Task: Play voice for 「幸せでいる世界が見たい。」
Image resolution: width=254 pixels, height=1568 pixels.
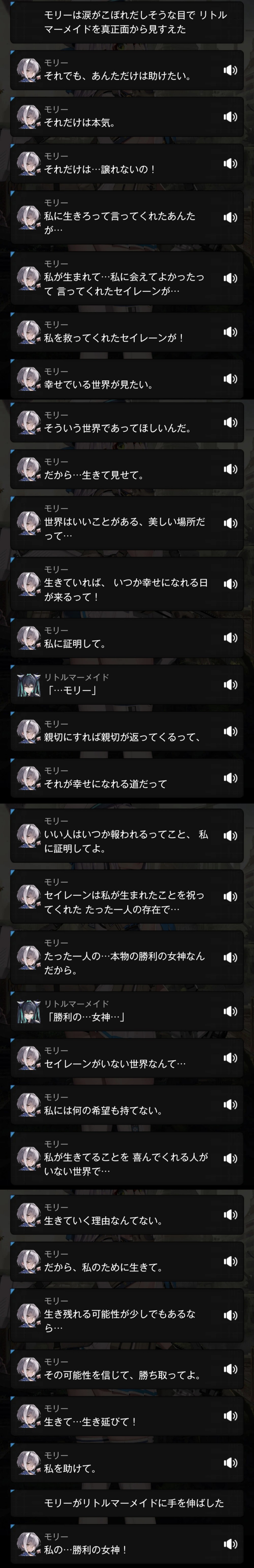Action: coord(230,379)
